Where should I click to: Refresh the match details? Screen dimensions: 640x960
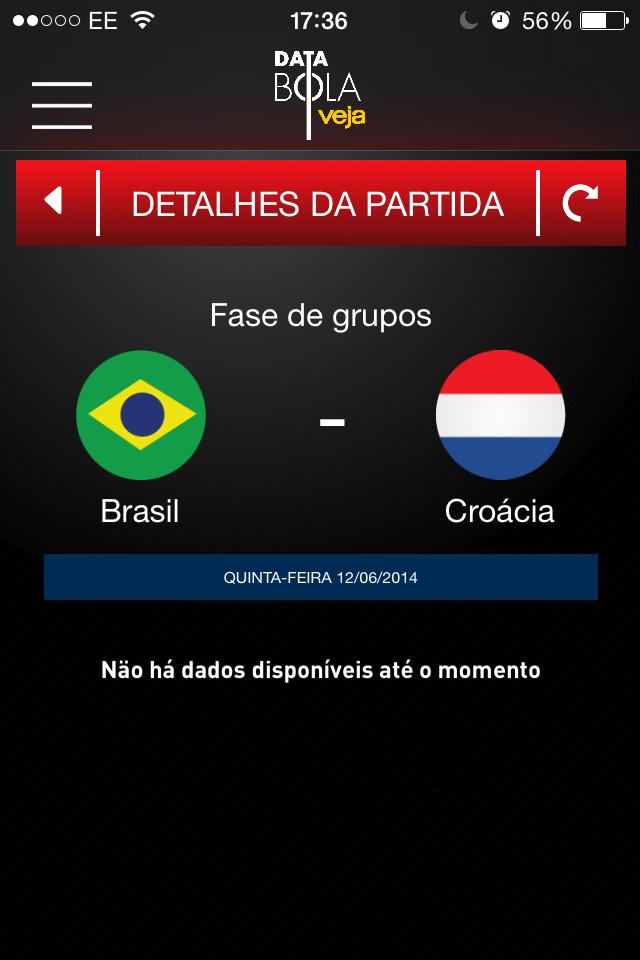[579, 203]
